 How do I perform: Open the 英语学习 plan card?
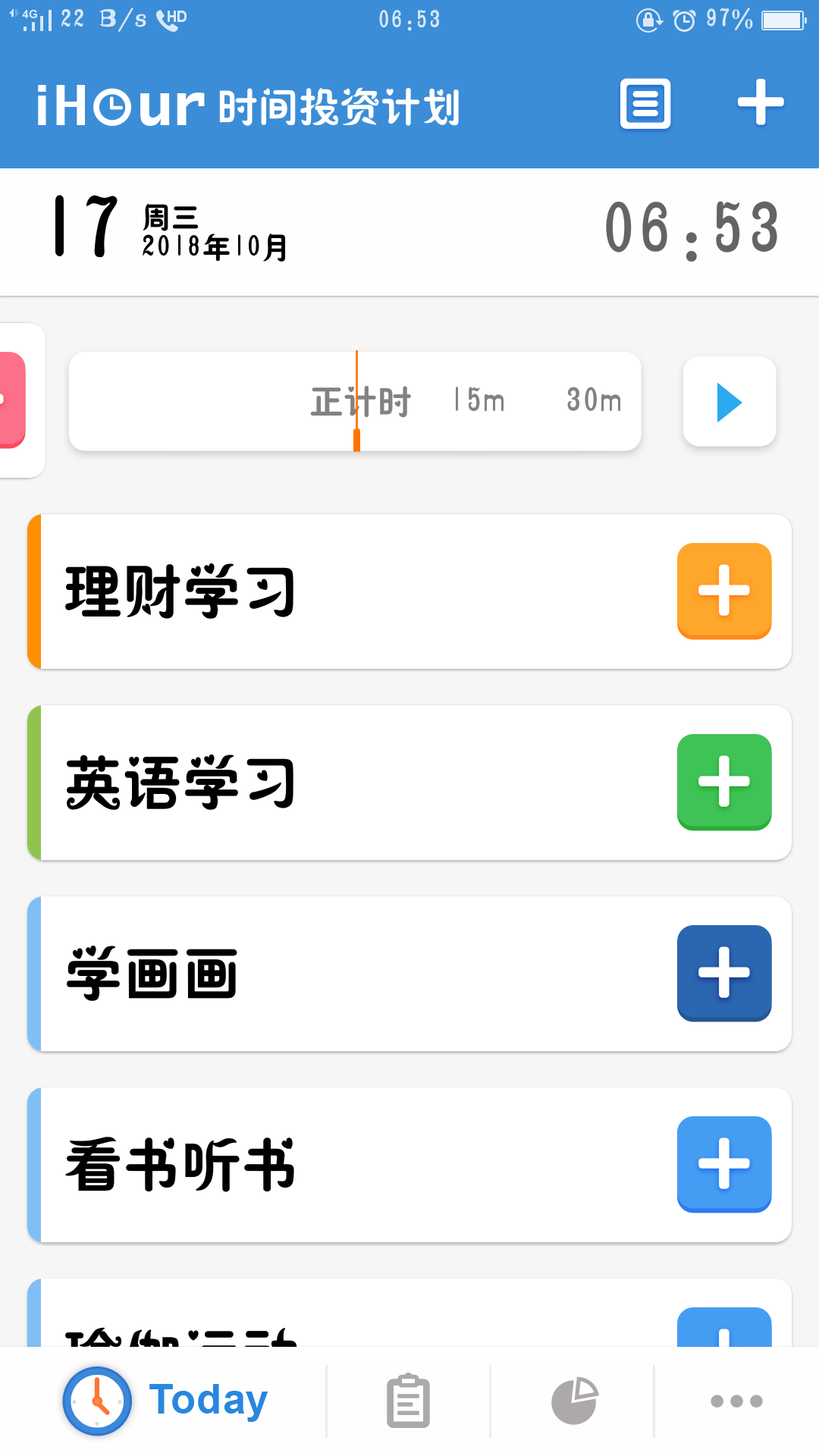(x=409, y=783)
